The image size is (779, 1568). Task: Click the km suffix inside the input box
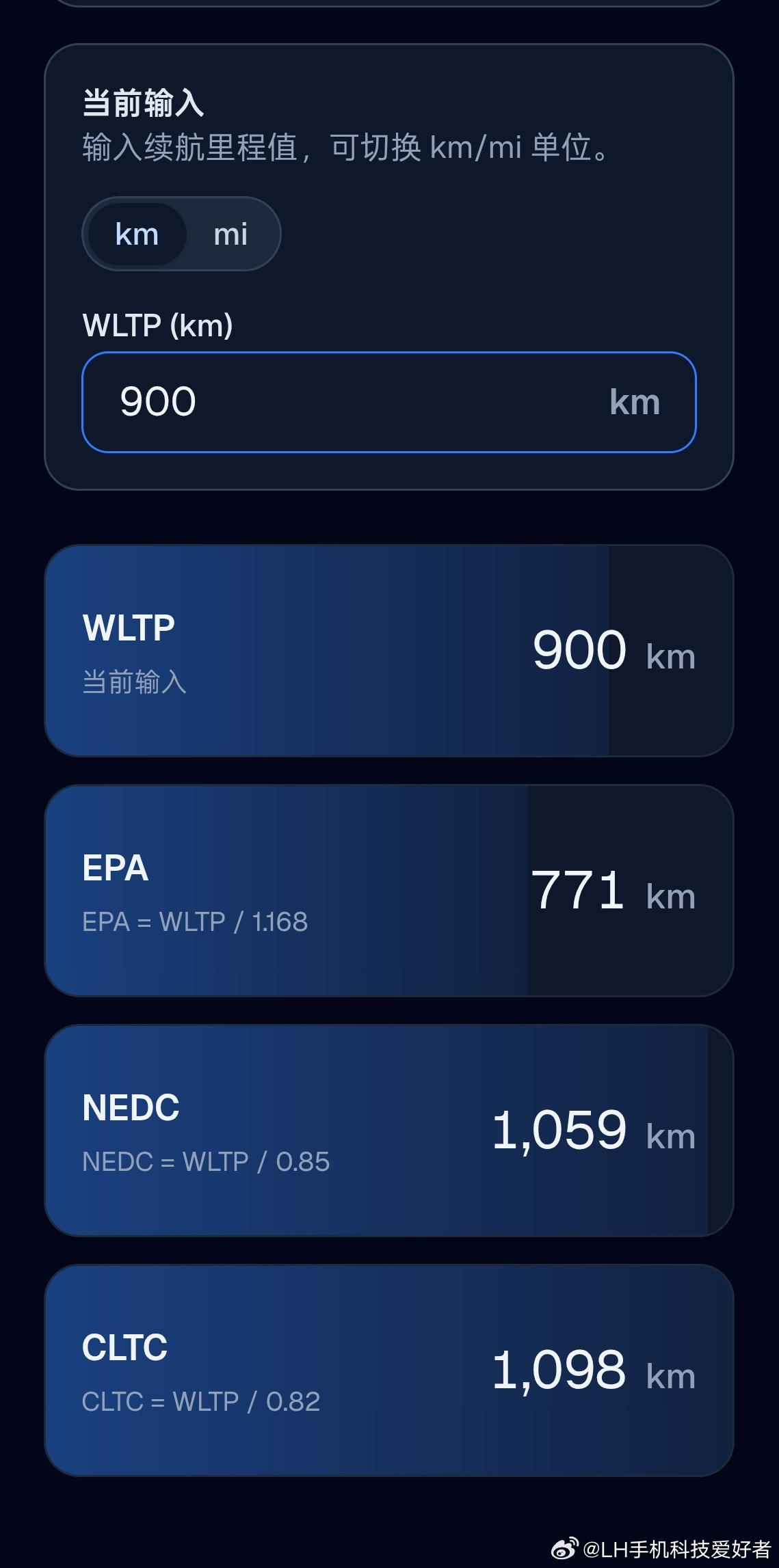tap(636, 403)
